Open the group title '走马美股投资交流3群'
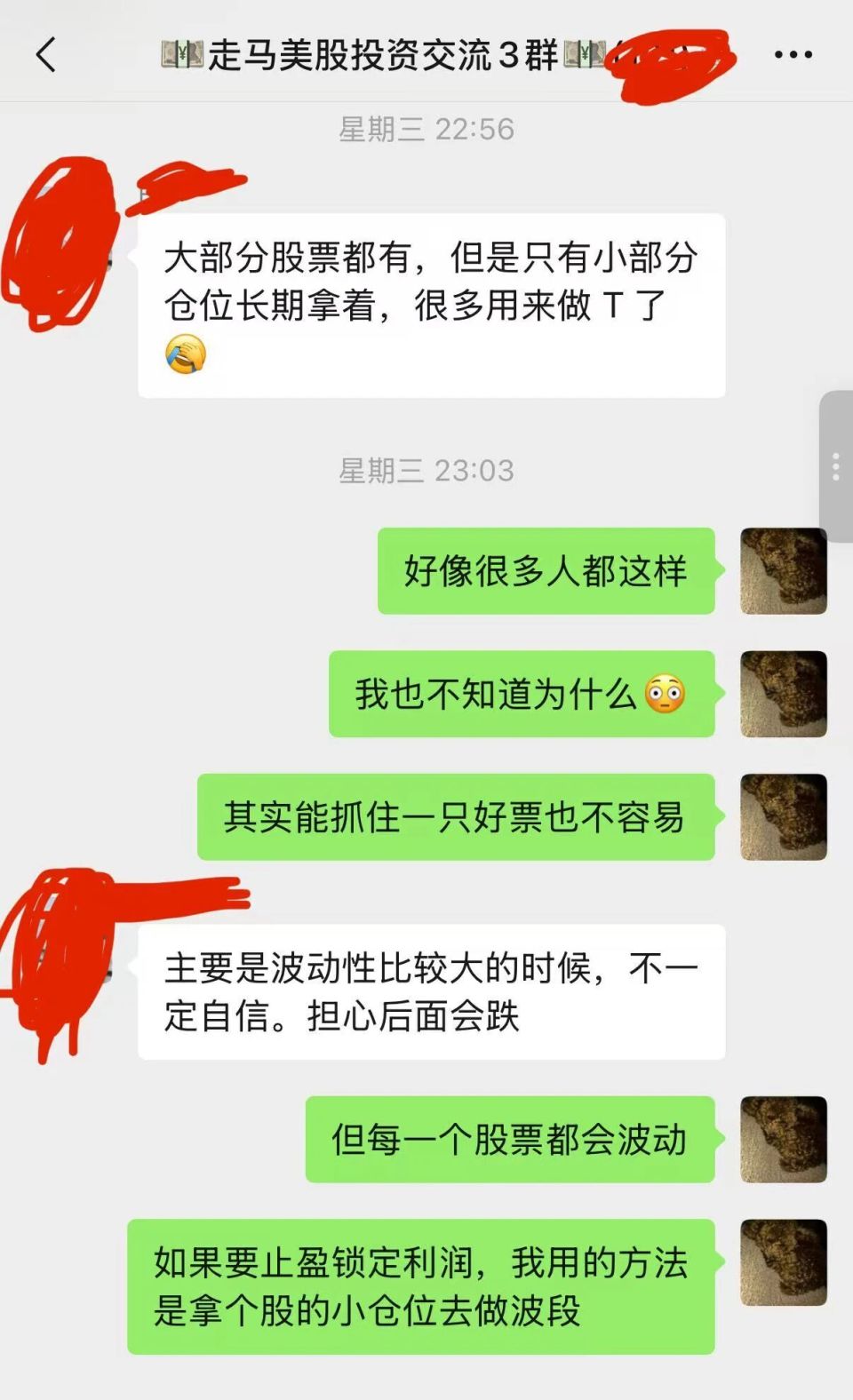Image resolution: width=853 pixels, height=1400 pixels. tap(373, 53)
